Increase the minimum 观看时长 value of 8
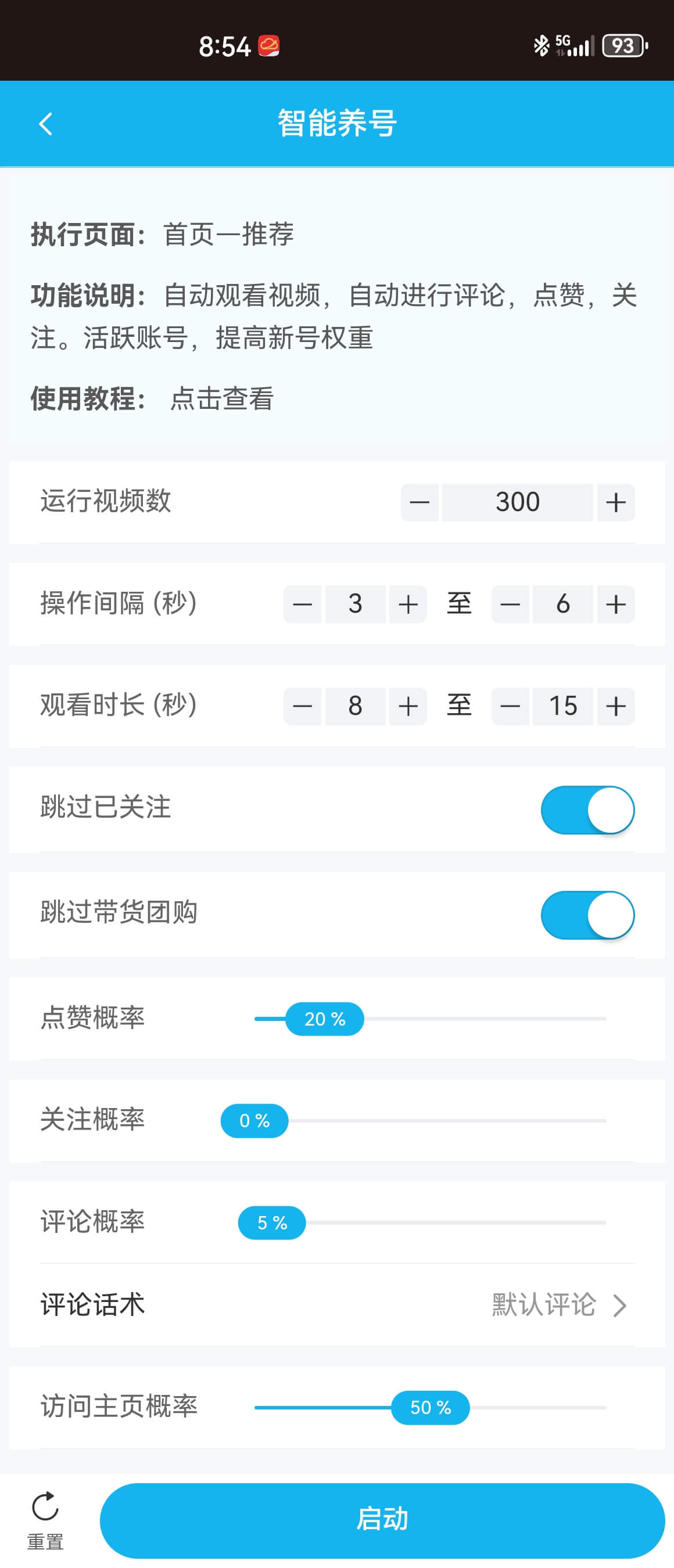The width and height of the screenshot is (674, 1568). 407,706
